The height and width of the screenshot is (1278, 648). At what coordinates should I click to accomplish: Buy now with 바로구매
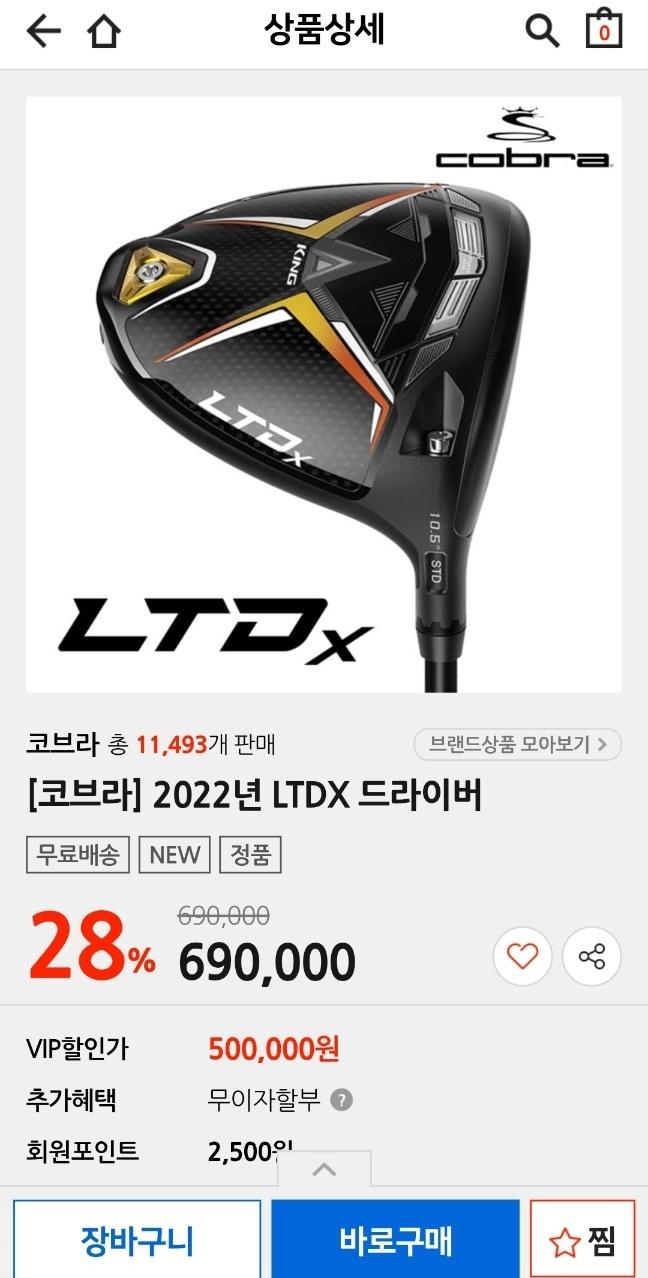coord(395,1241)
